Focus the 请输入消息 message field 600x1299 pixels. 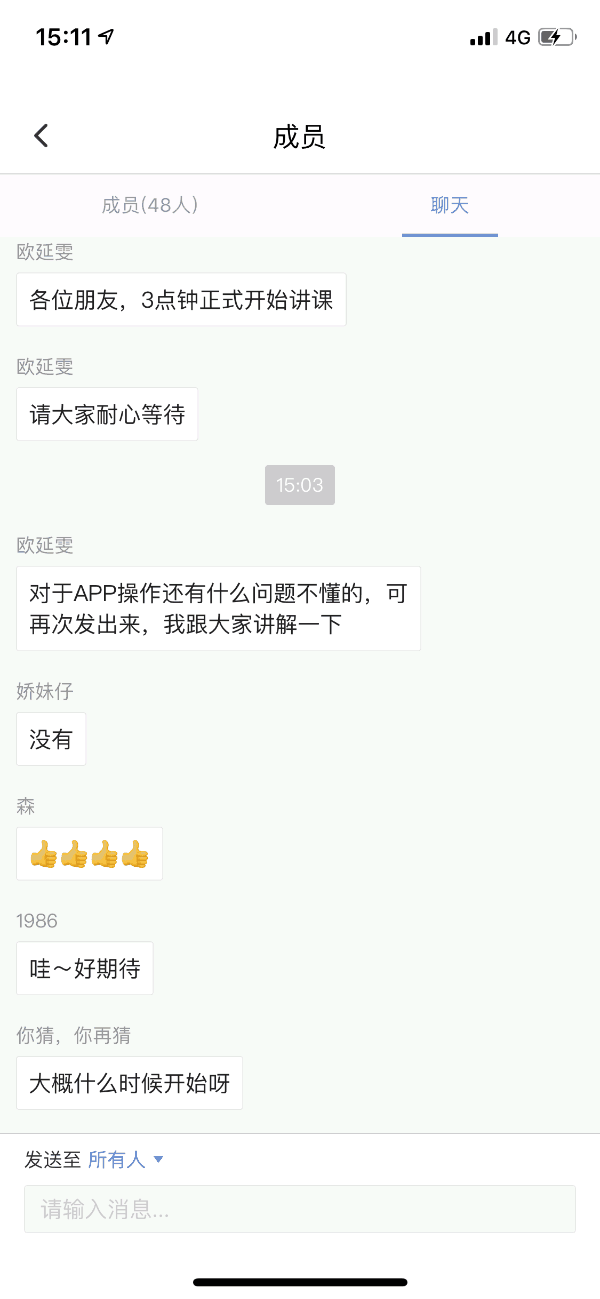pos(300,1210)
